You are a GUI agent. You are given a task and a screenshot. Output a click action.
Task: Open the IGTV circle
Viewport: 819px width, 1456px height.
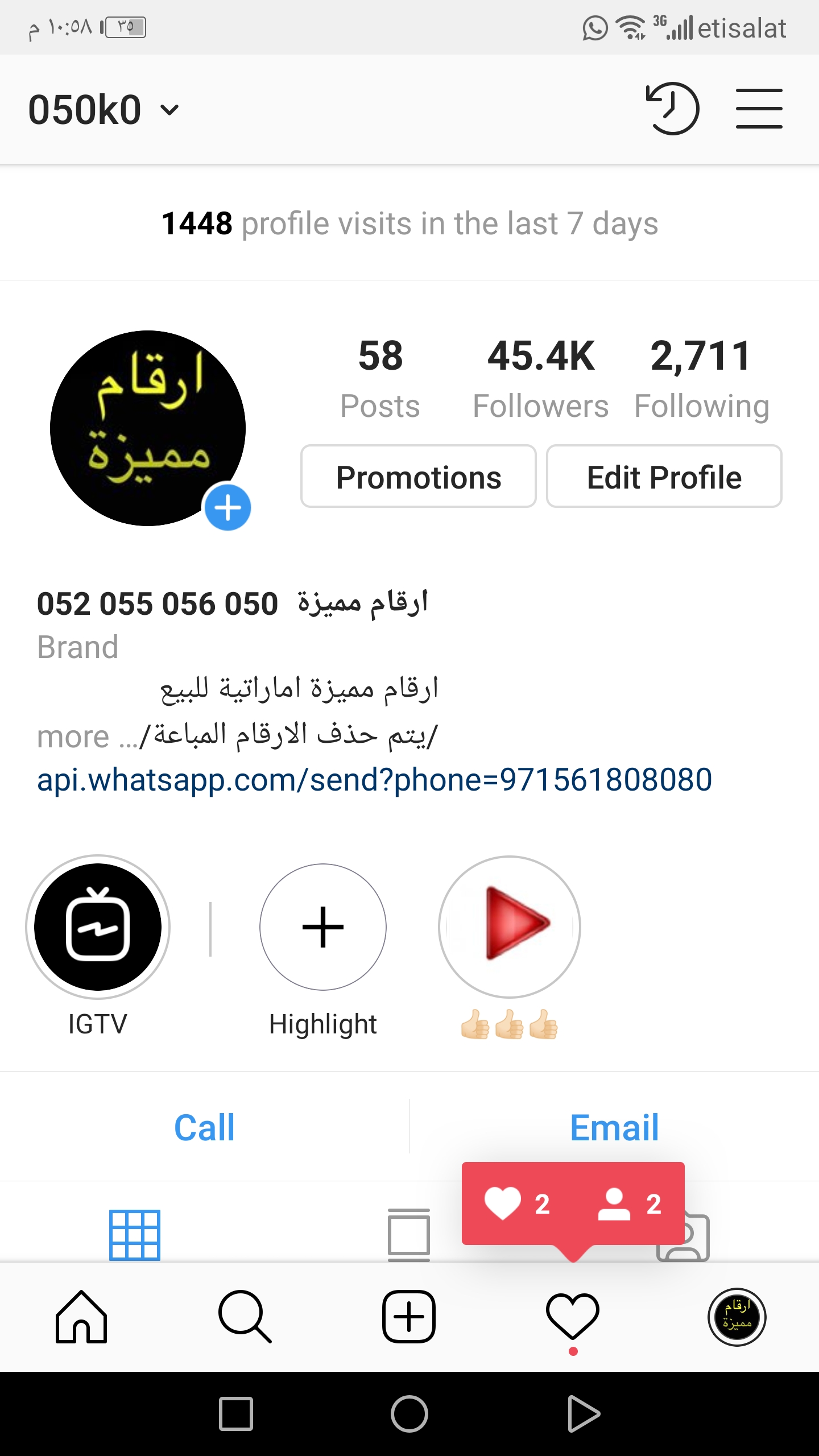(x=98, y=927)
